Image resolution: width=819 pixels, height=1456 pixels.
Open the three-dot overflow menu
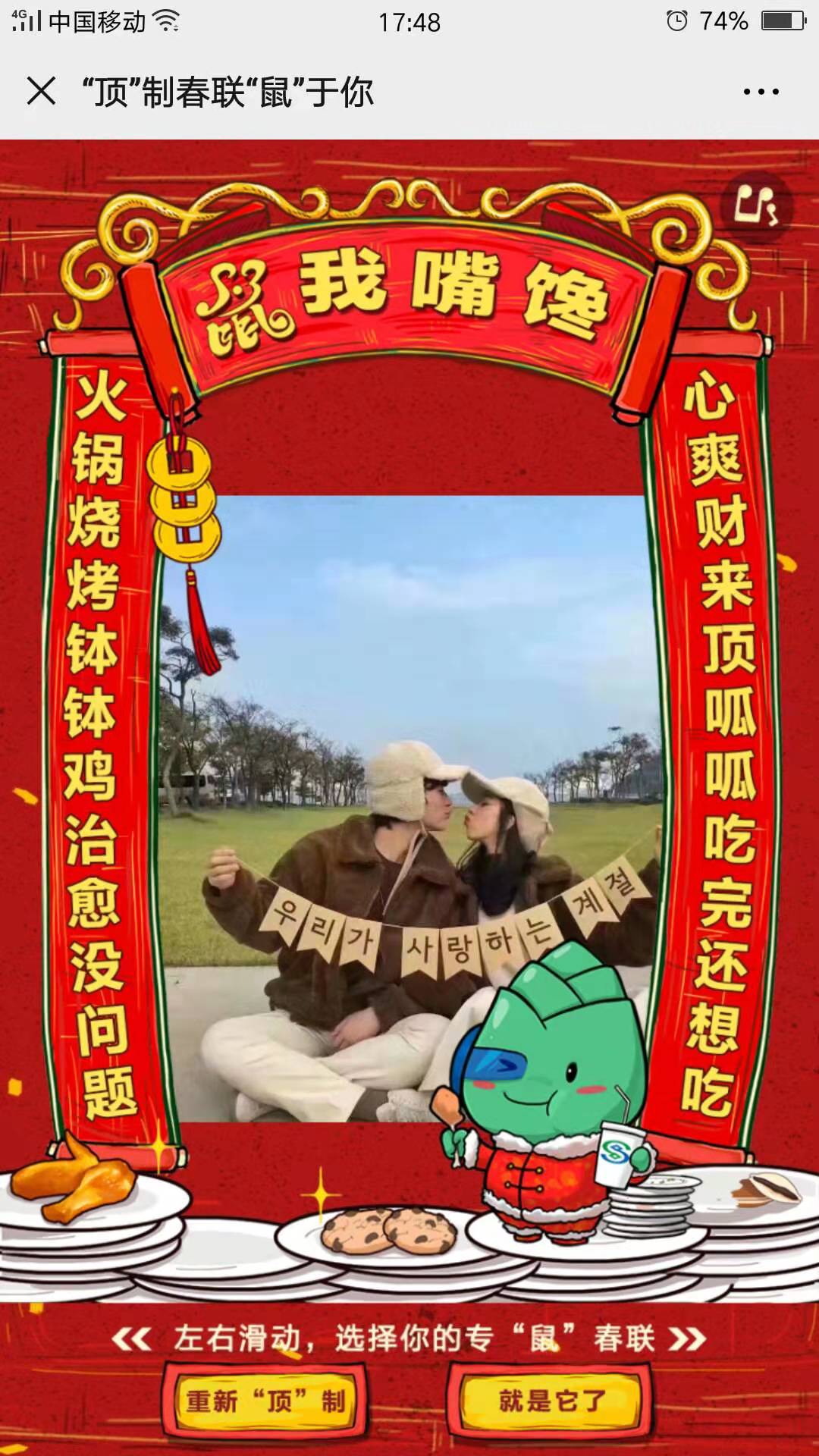point(761,92)
